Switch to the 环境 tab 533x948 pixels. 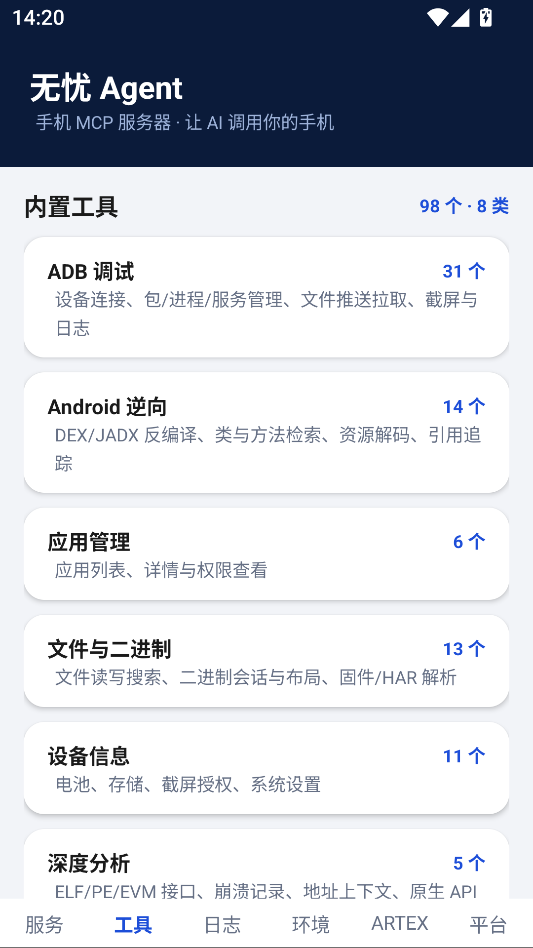pyautogui.click(x=311, y=924)
